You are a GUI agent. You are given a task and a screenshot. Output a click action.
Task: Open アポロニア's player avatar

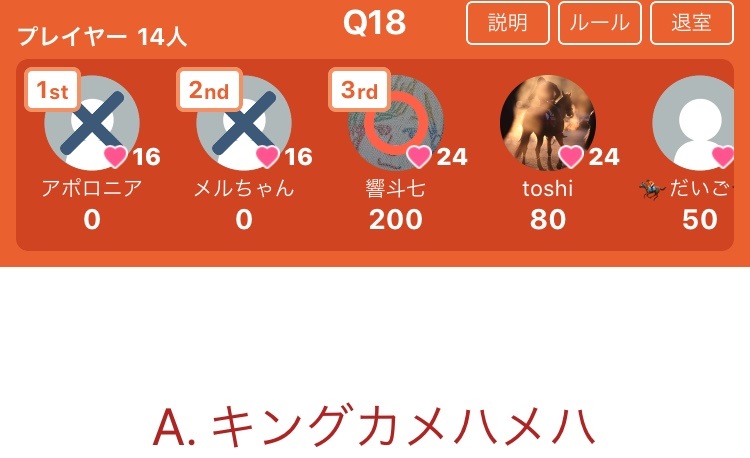click(x=92, y=124)
